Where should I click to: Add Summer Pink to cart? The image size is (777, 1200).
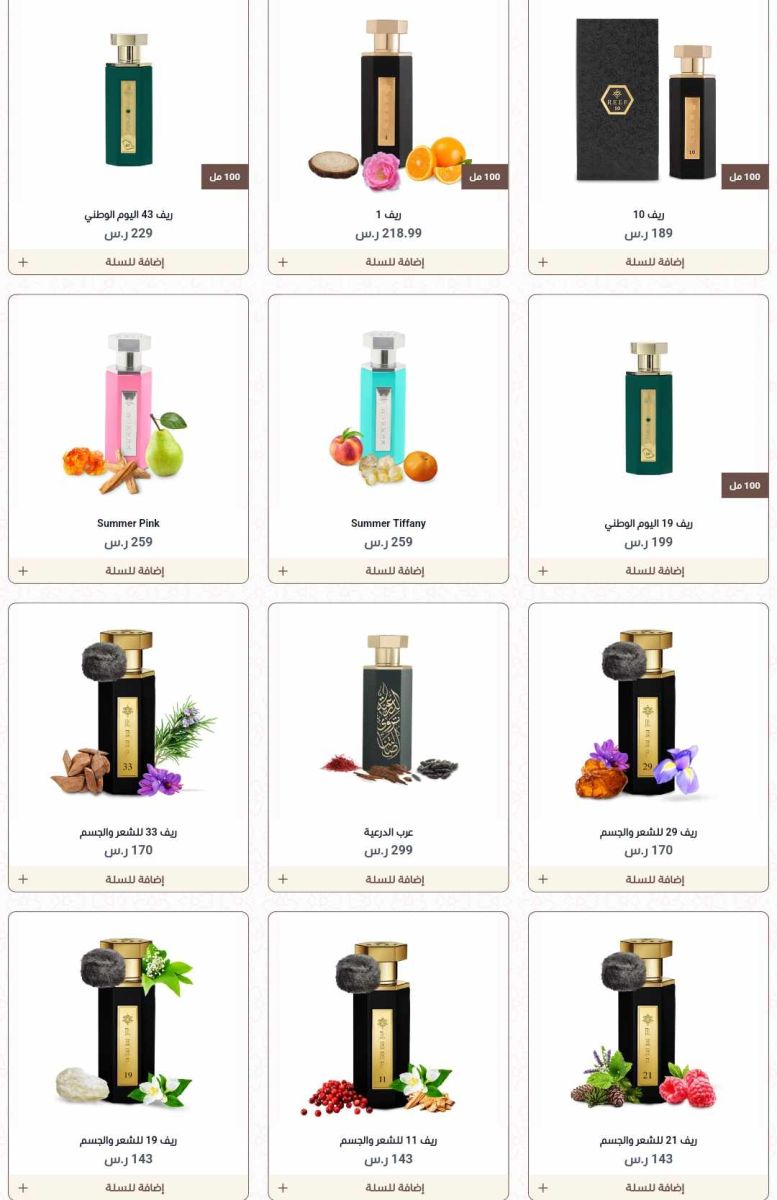128,571
